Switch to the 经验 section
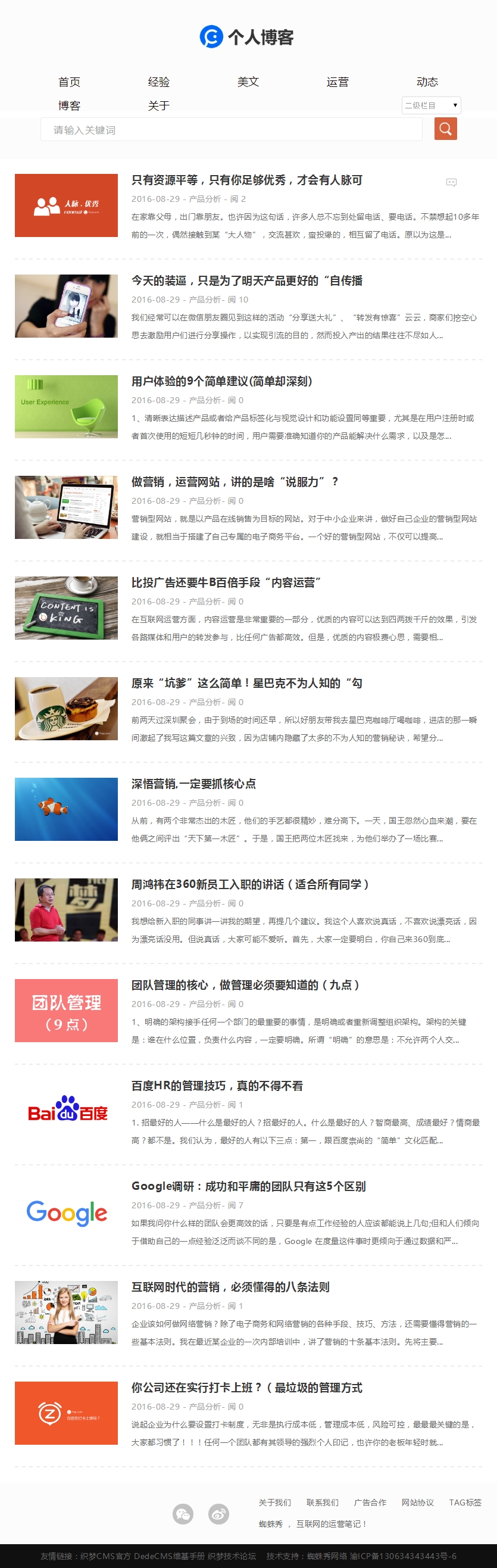Viewport: 497px width, 1568px height. tap(159, 82)
